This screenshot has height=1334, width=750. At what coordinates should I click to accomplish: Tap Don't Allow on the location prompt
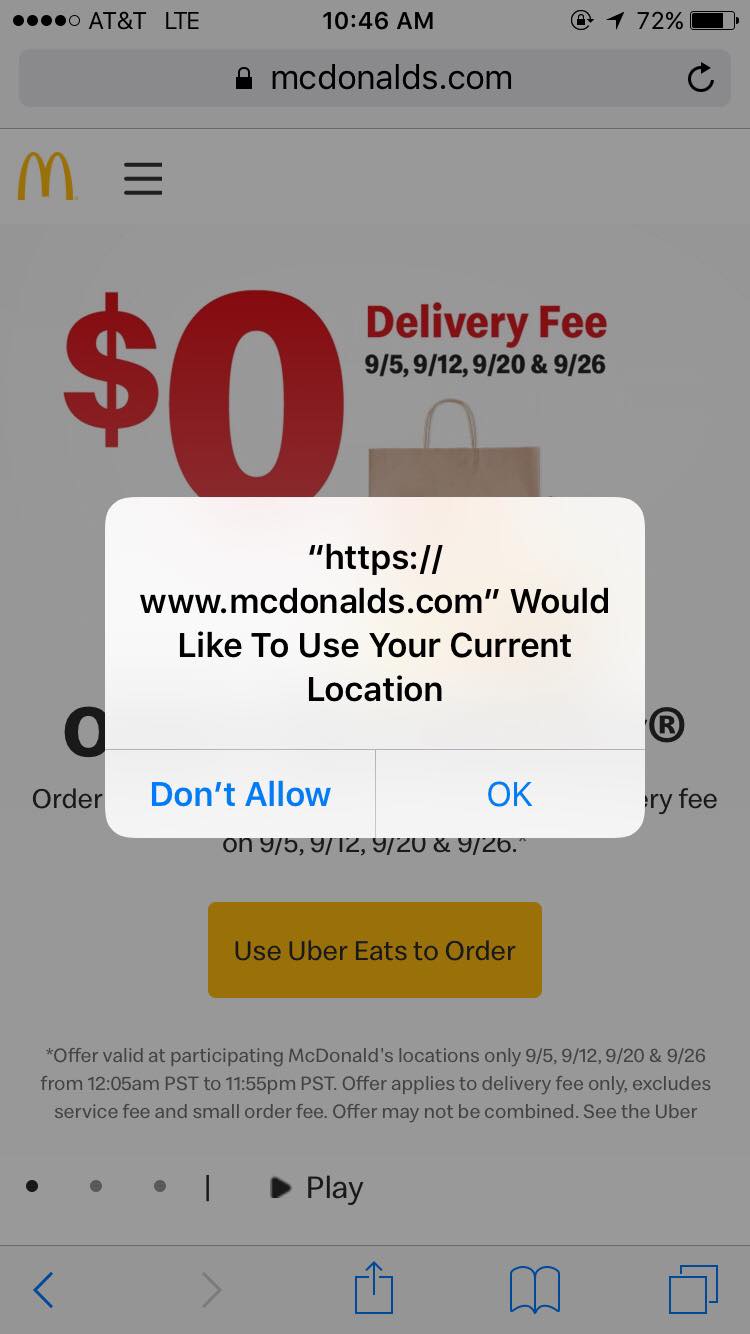[240, 794]
